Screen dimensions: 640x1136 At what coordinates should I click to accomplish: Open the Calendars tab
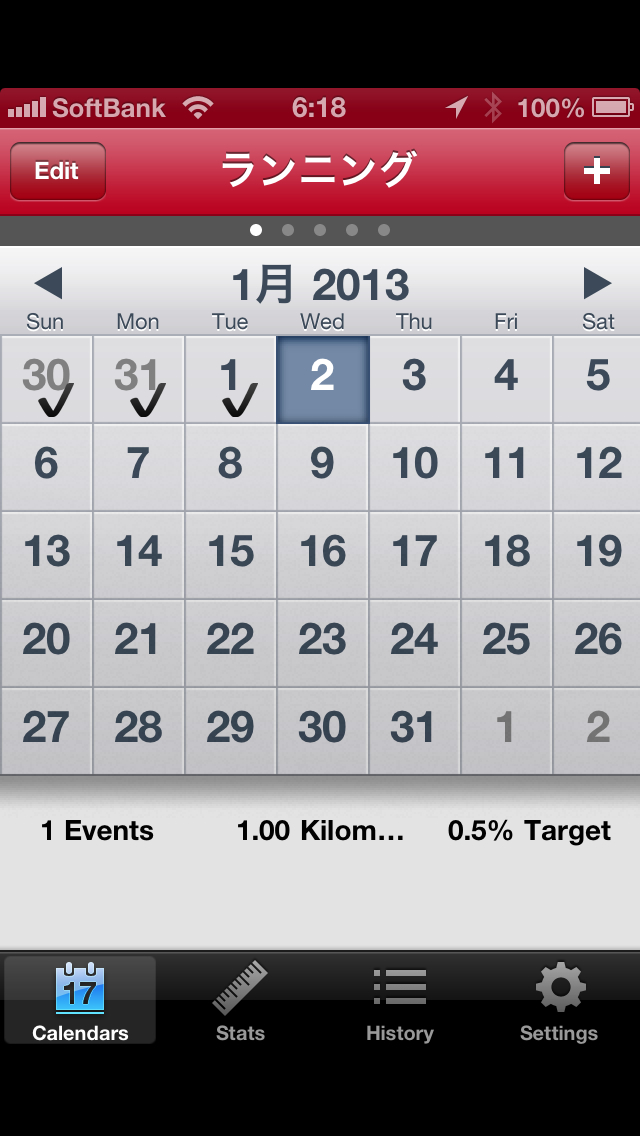(80, 1000)
